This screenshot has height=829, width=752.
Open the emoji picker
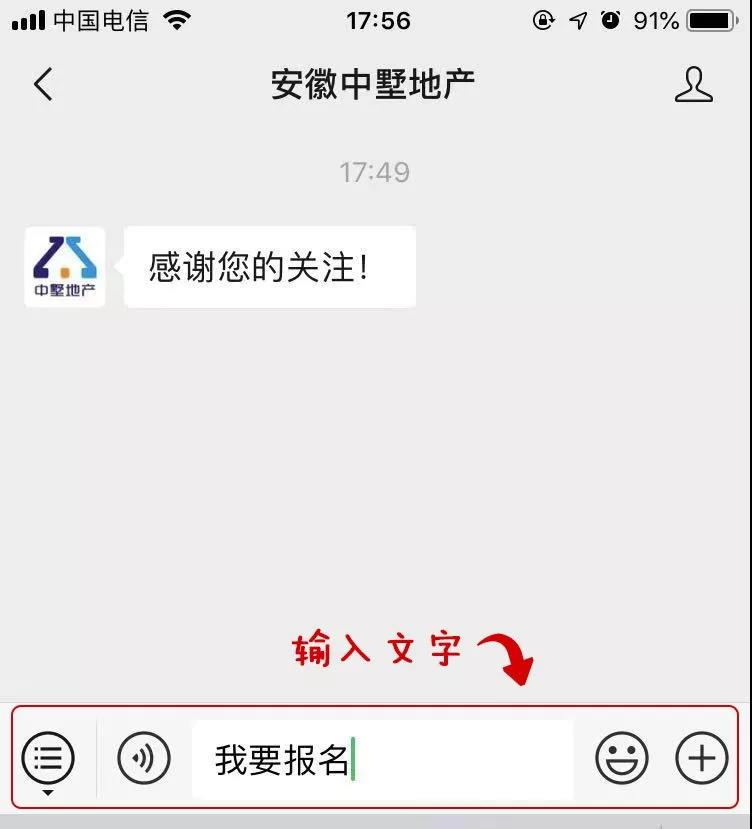tap(622, 759)
